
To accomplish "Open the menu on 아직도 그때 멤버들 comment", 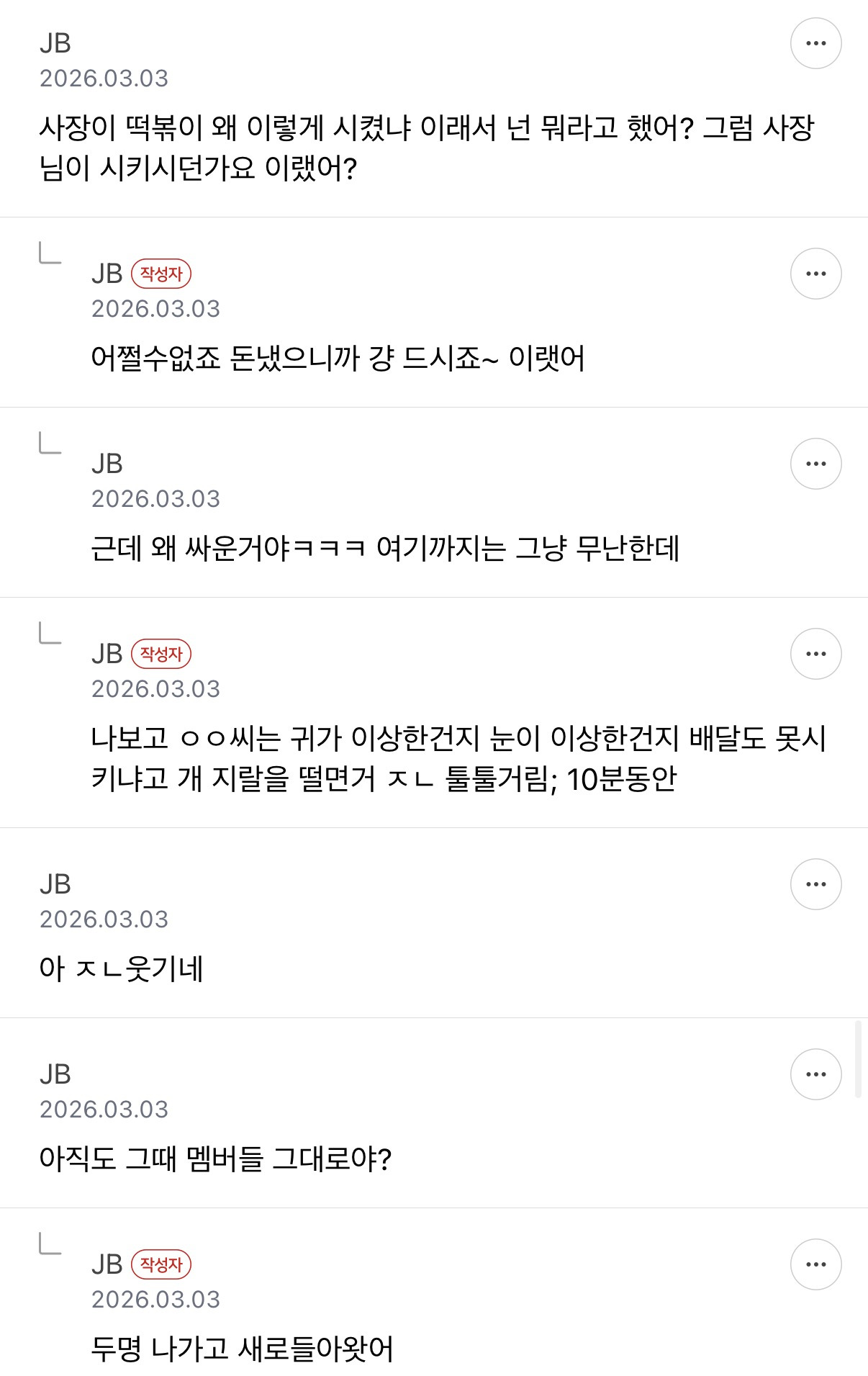I will pyautogui.click(x=815, y=1074).
